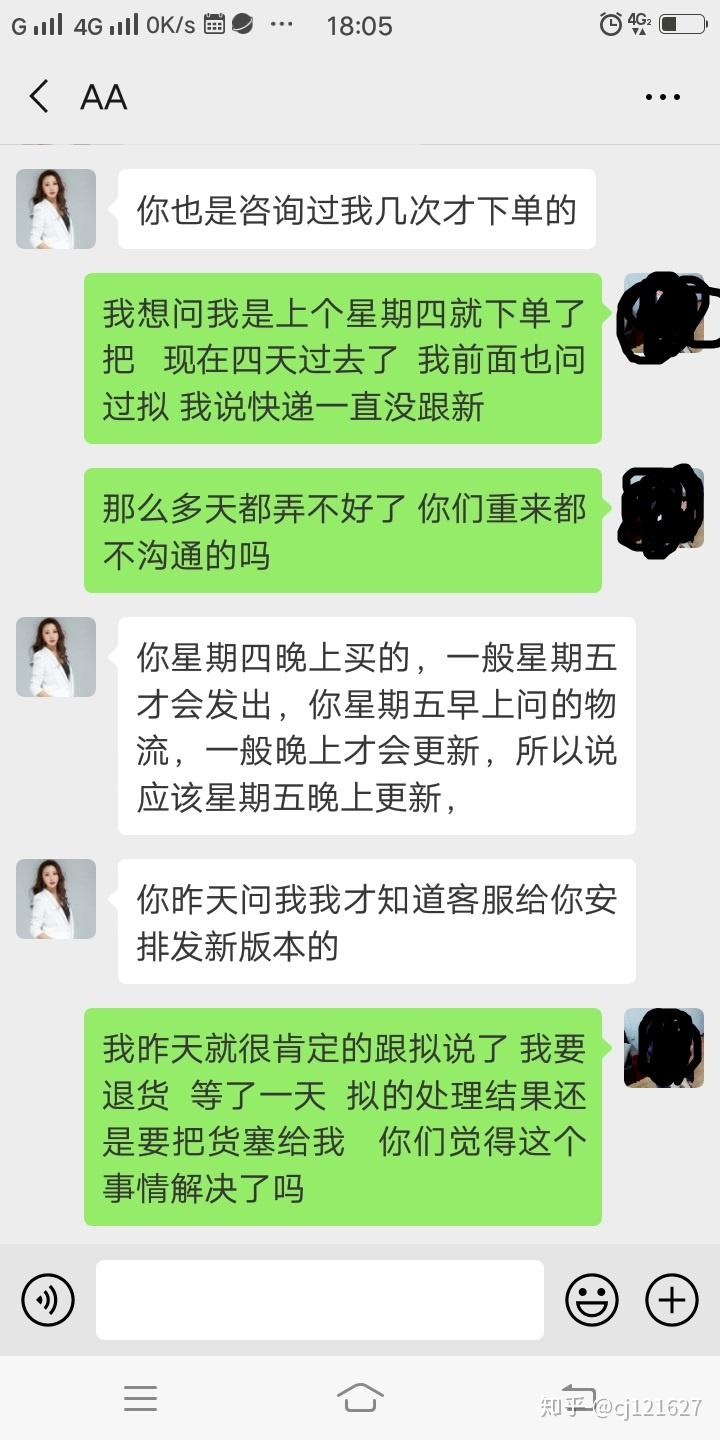This screenshot has width=720, height=1440.
Task: Go to the system home screen
Action: [x=360, y=1397]
